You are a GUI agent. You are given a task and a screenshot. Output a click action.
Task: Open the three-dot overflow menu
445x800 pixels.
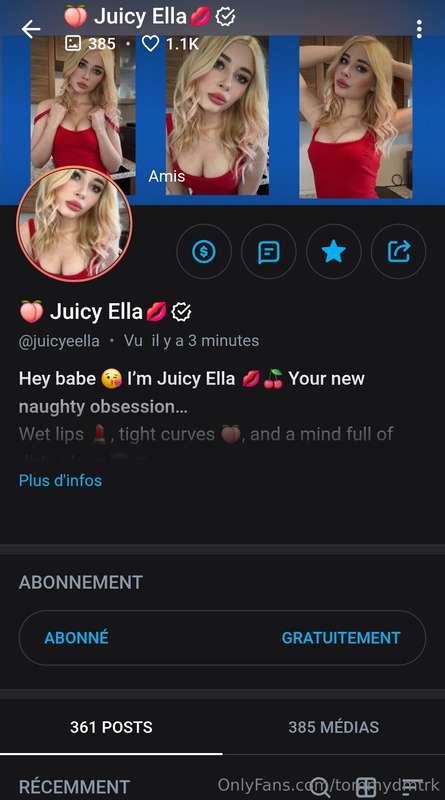(419, 30)
